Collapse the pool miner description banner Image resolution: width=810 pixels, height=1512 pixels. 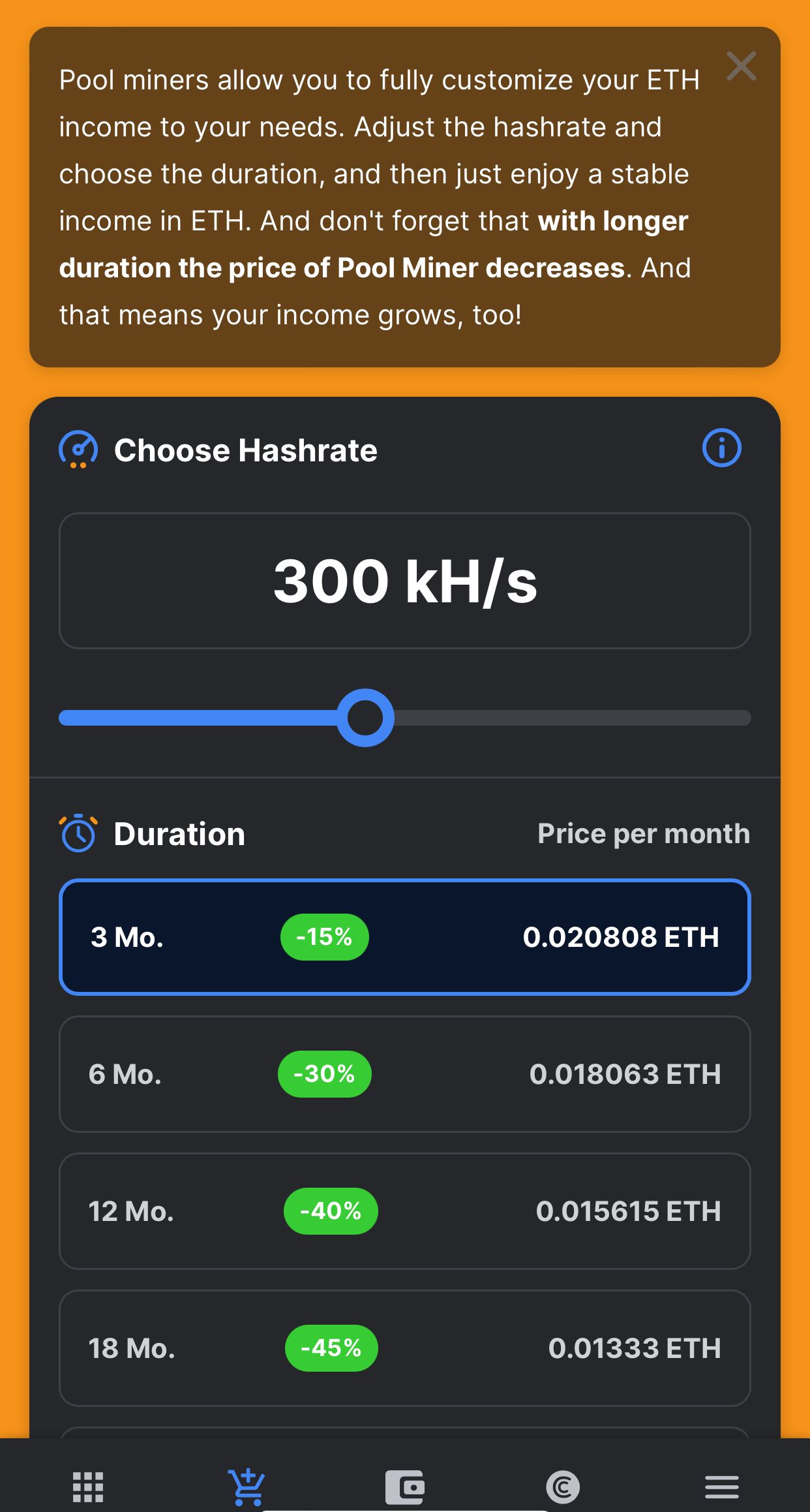pos(742,66)
